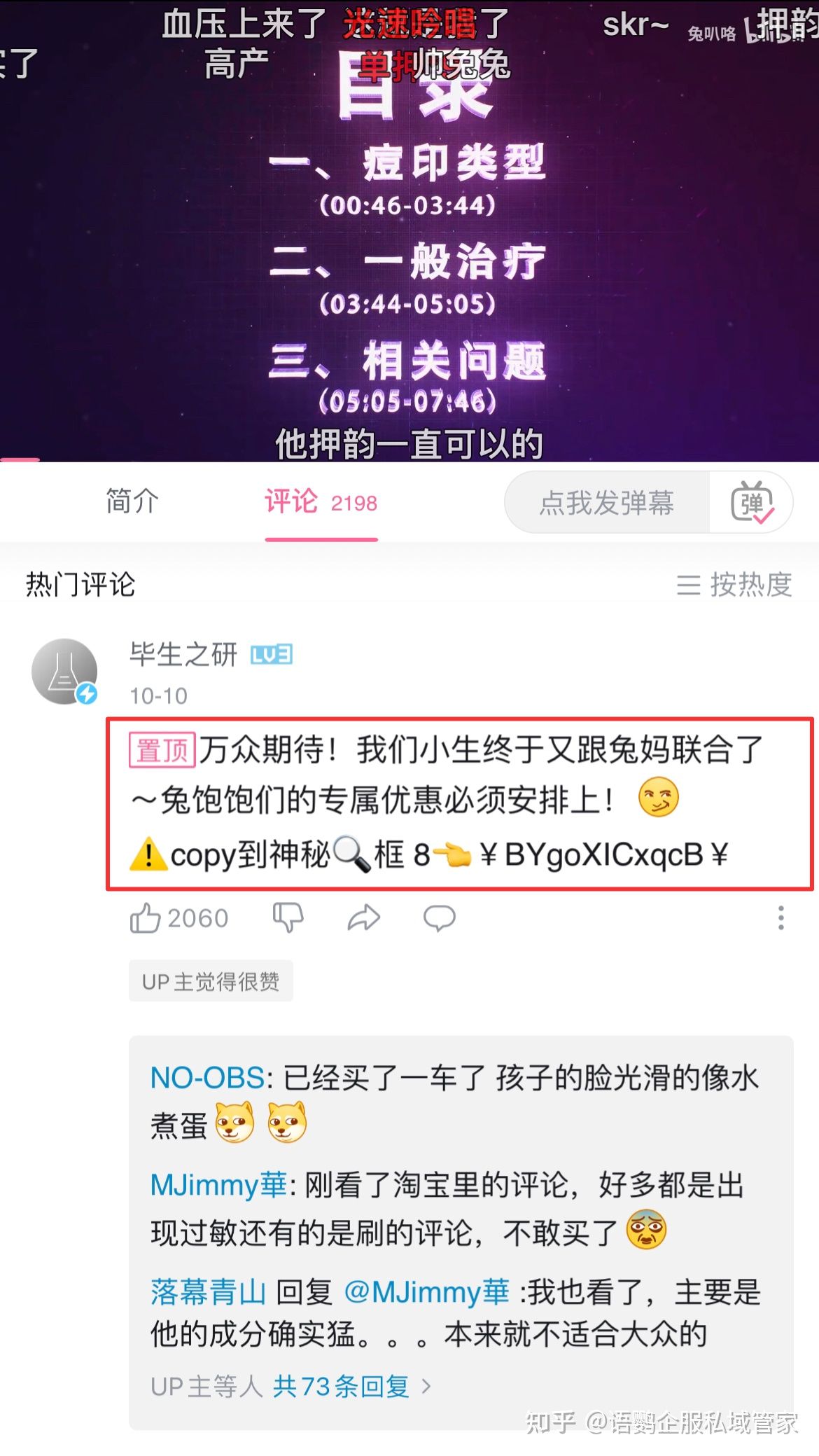819x1456 pixels.
Task: Toggle the danmaku 弹 switch icon
Action: coord(752,503)
